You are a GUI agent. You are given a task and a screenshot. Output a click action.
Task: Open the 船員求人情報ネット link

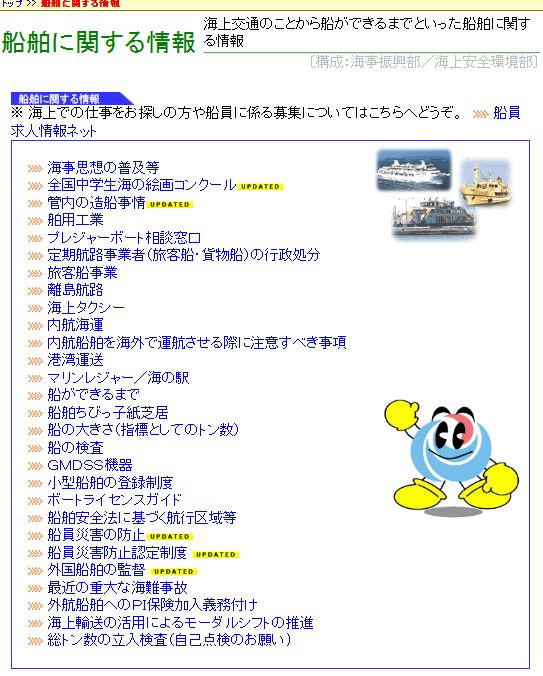(53, 131)
